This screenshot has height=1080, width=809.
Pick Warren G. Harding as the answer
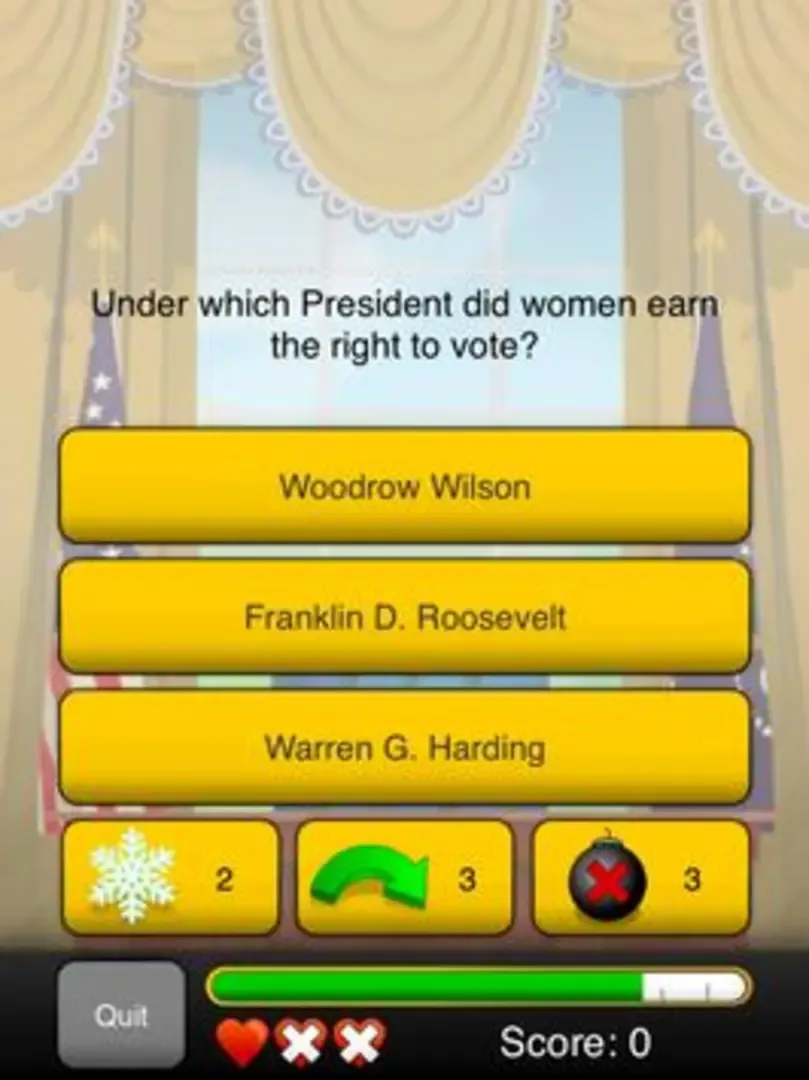pyautogui.click(x=404, y=748)
